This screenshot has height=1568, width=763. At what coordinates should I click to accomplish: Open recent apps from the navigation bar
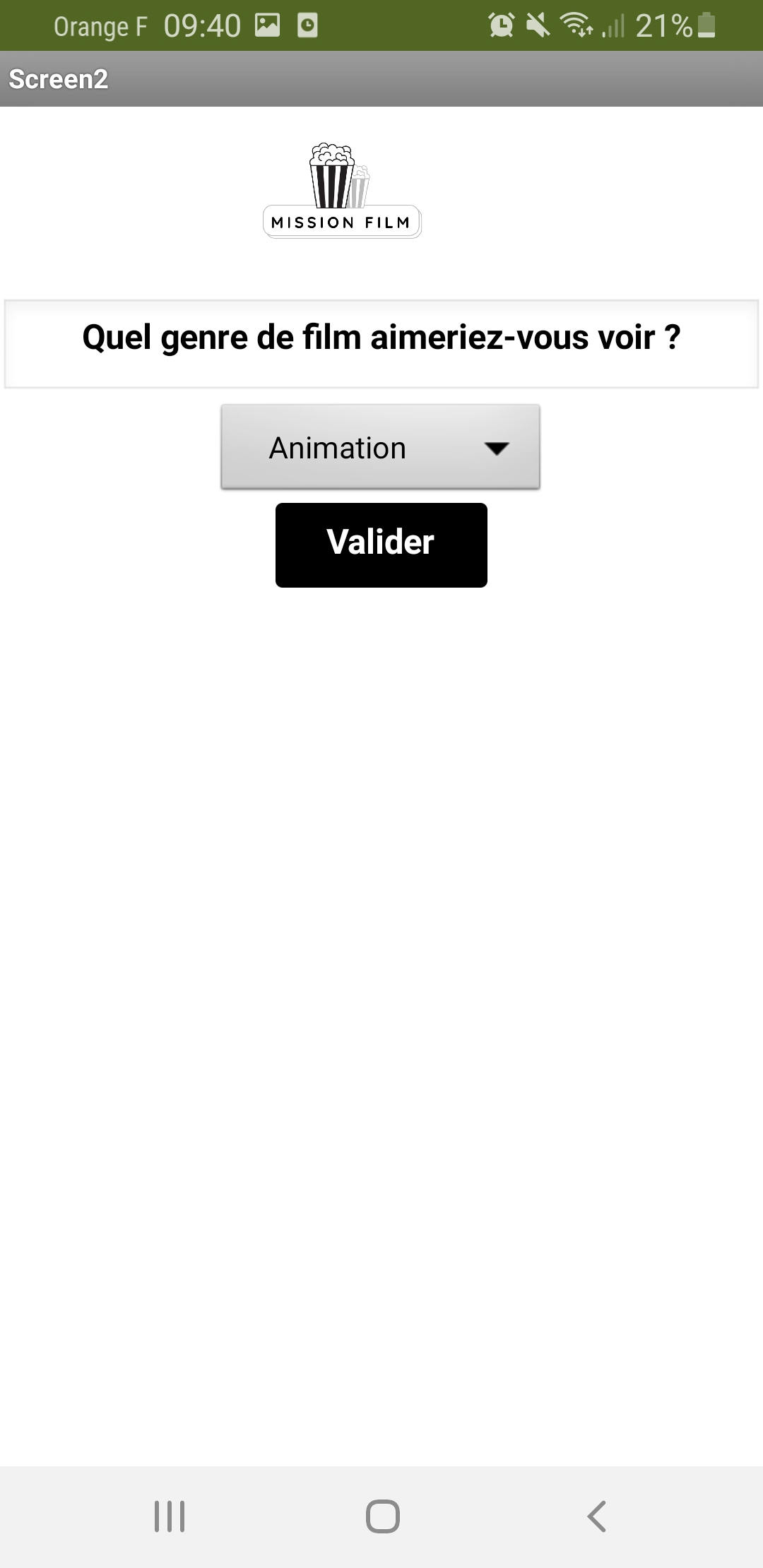click(170, 1516)
